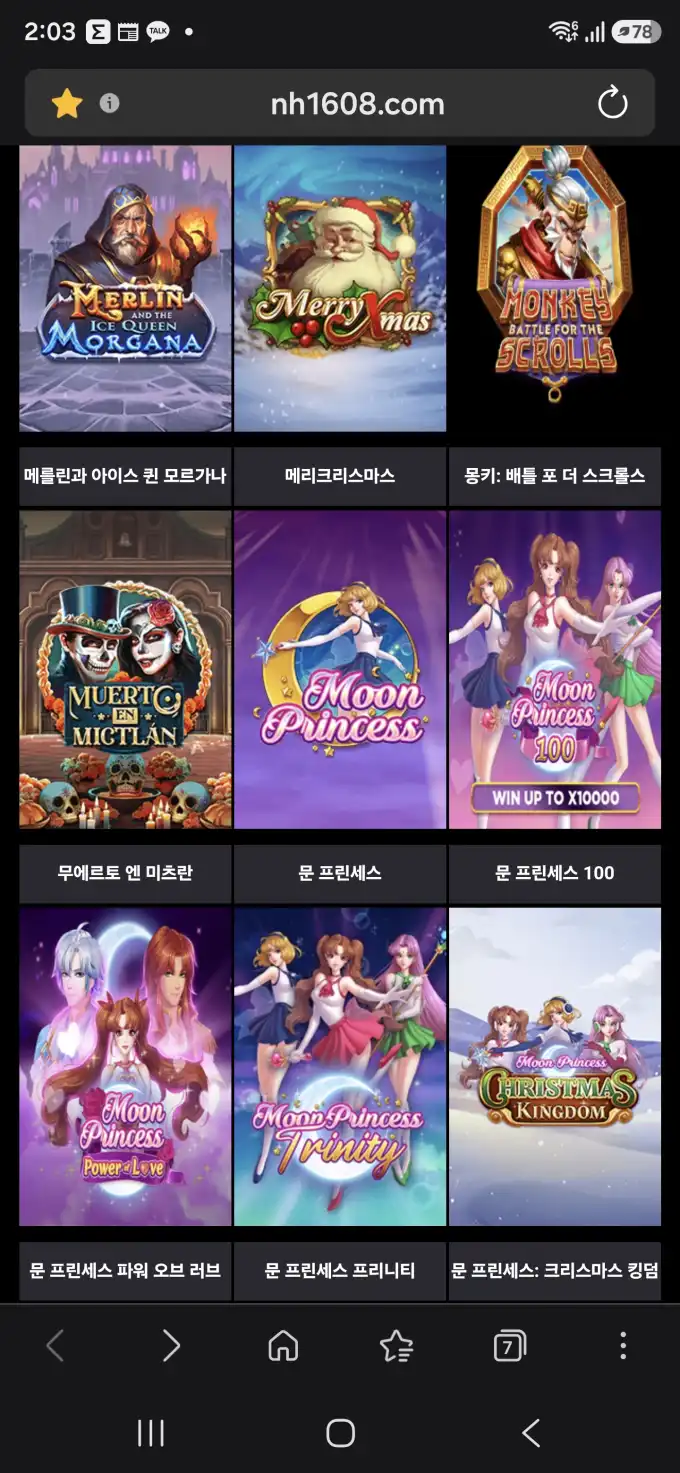This screenshot has height=1473, width=680.
Task: Open the browser bookmarks list
Action: [397, 1346]
